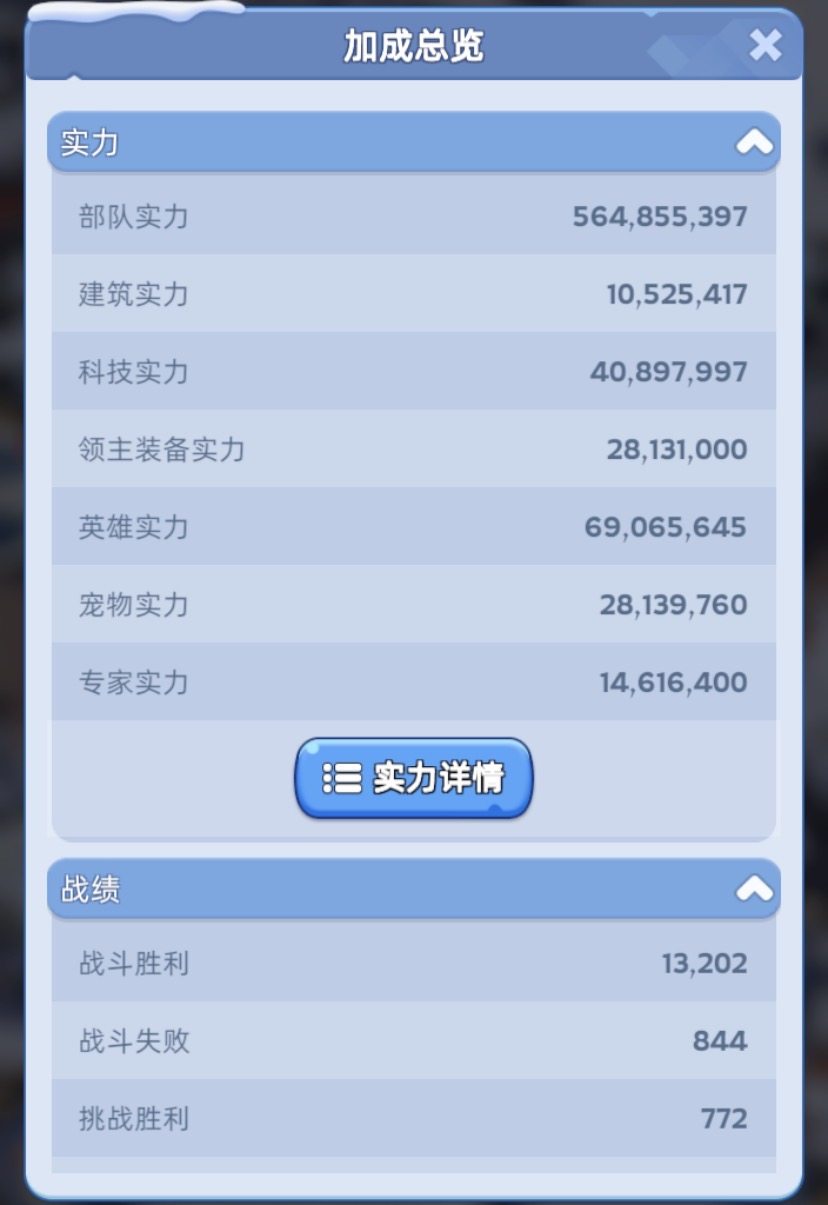Viewport: 828px width, 1205px height.
Task: Tap the 专家实力 stat entry
Action: pyautogui.click(x=414, y=682)
